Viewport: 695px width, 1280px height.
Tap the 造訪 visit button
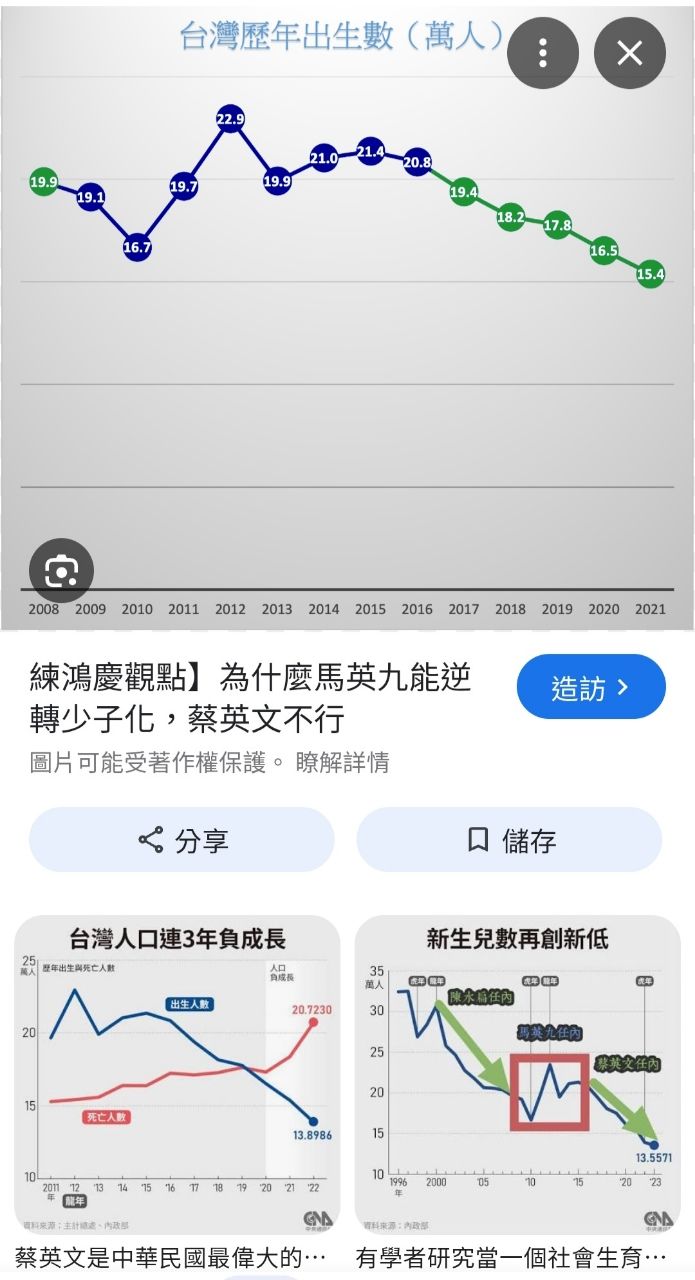(590, 687)
